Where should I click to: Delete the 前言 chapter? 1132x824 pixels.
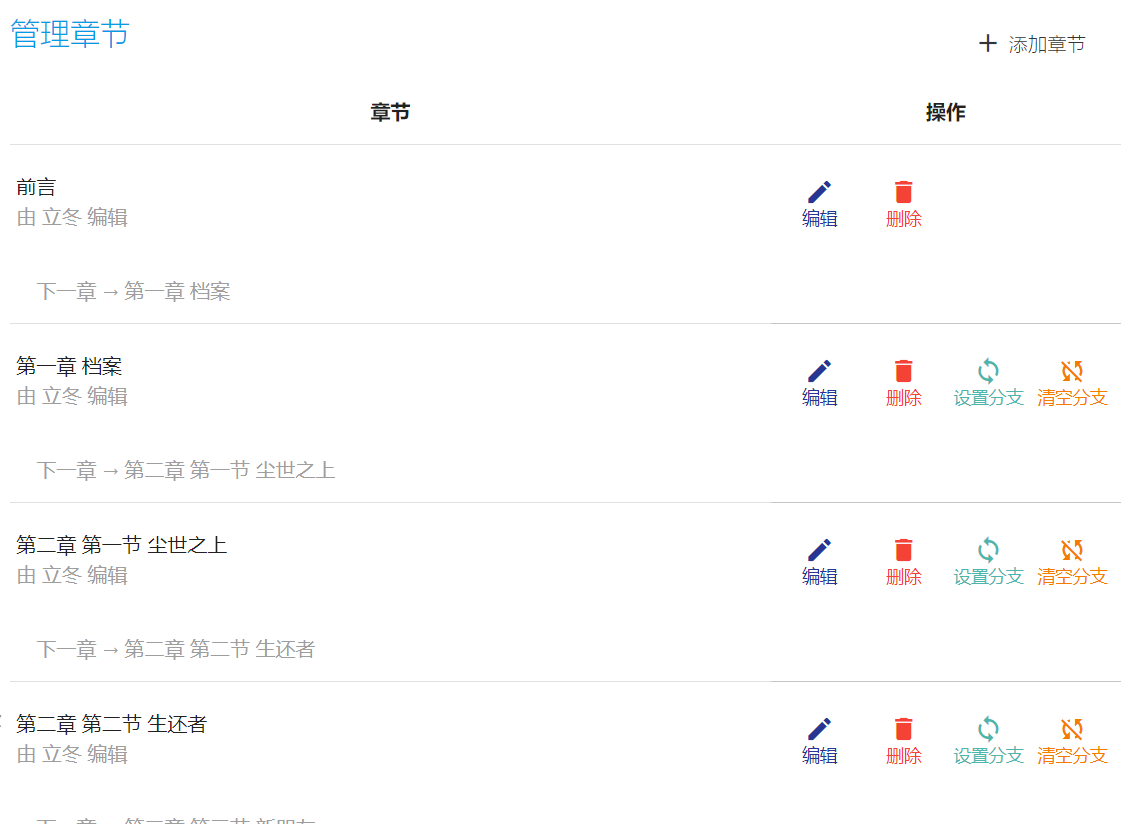[x=903, y=203]
